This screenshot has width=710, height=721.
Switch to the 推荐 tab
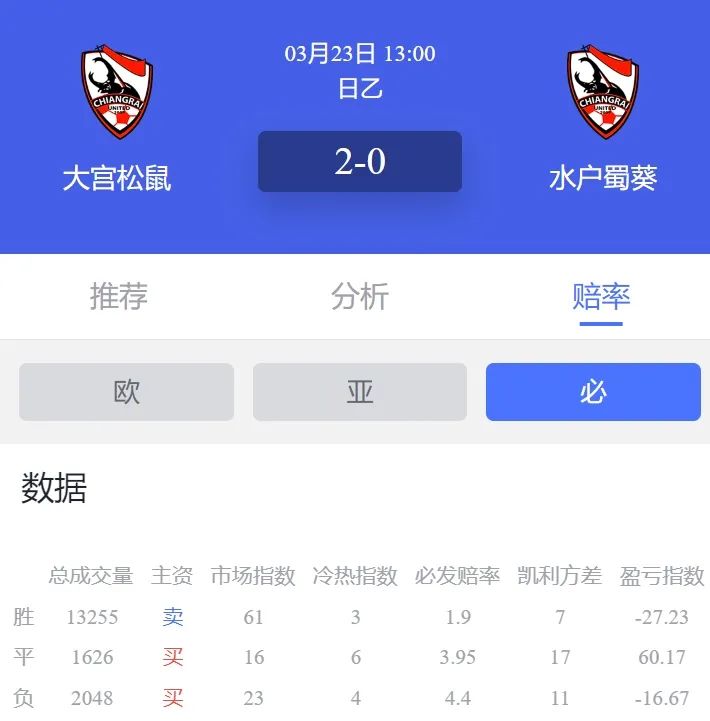click(119, 296)
